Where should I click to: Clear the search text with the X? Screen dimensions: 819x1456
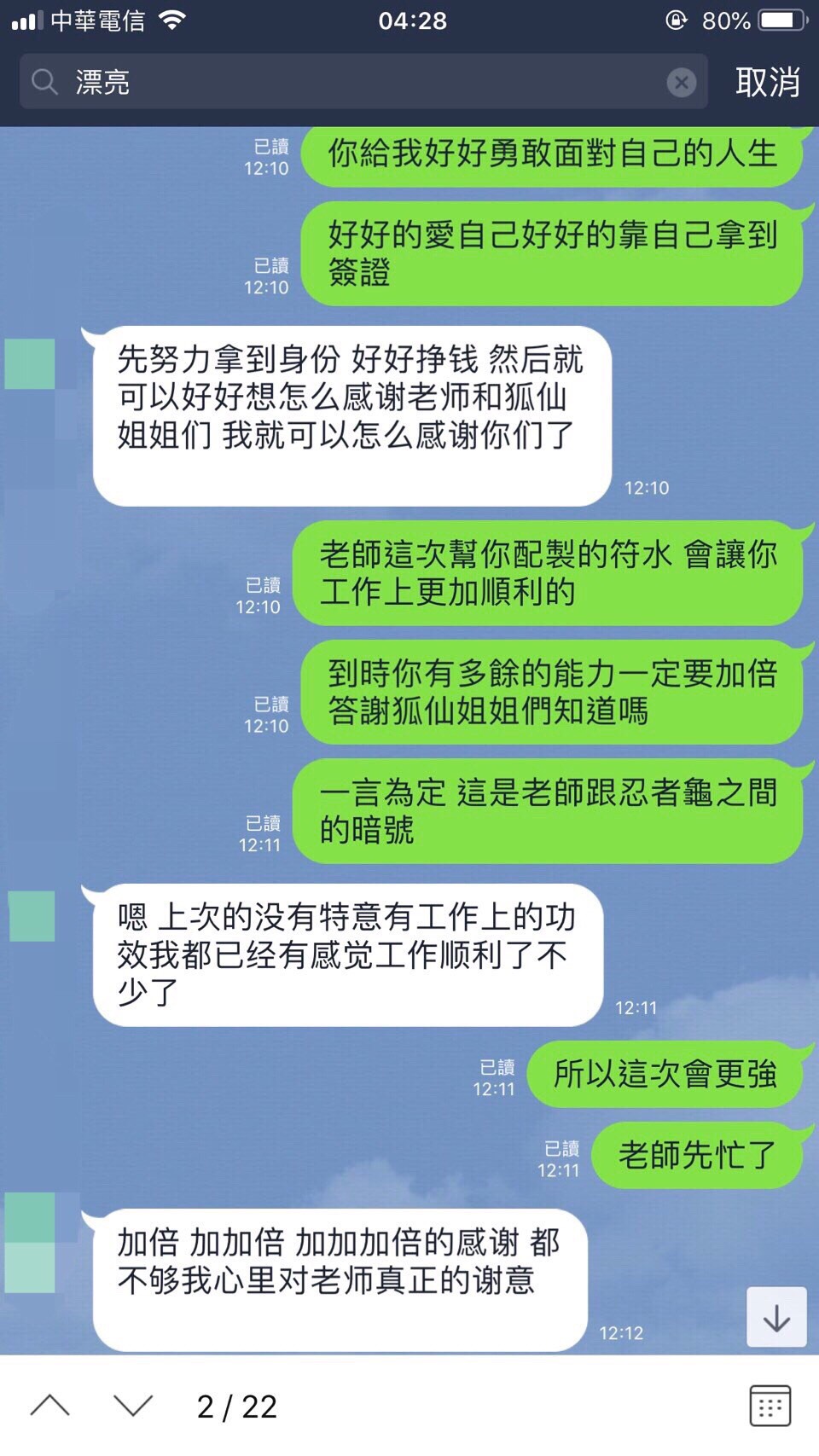pos(681,82)
